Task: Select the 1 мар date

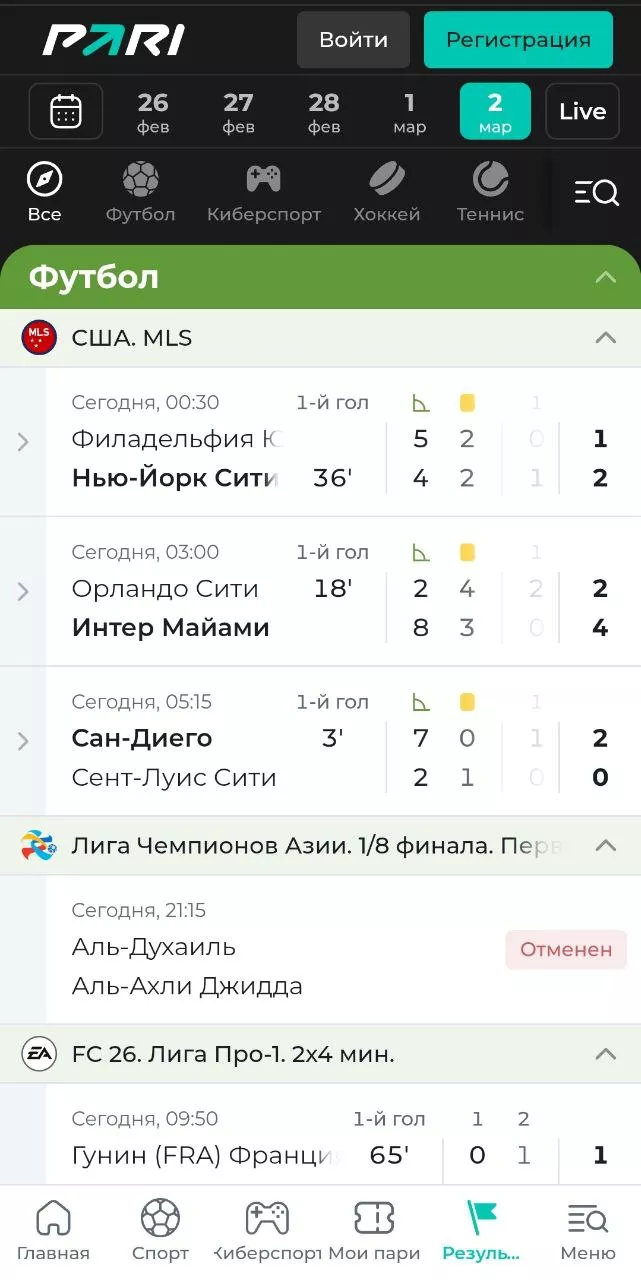Action: [x=409, y=111]
